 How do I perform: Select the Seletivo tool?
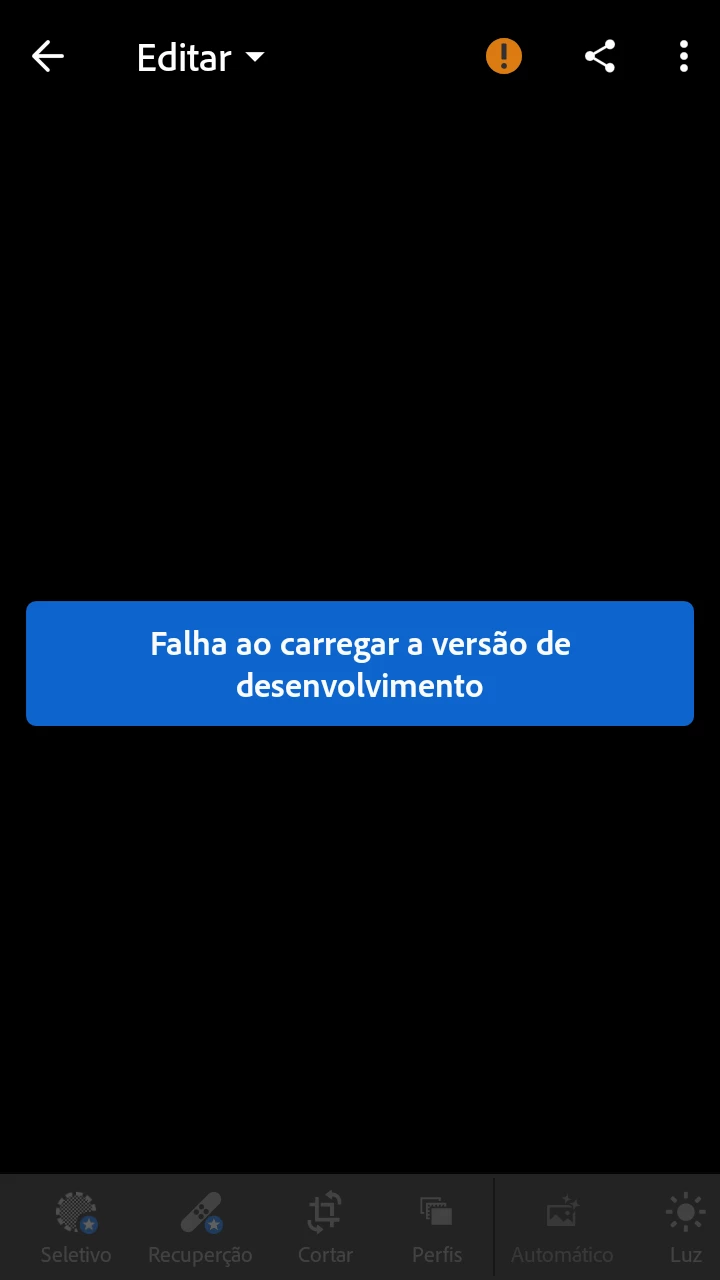(76, 1227)
